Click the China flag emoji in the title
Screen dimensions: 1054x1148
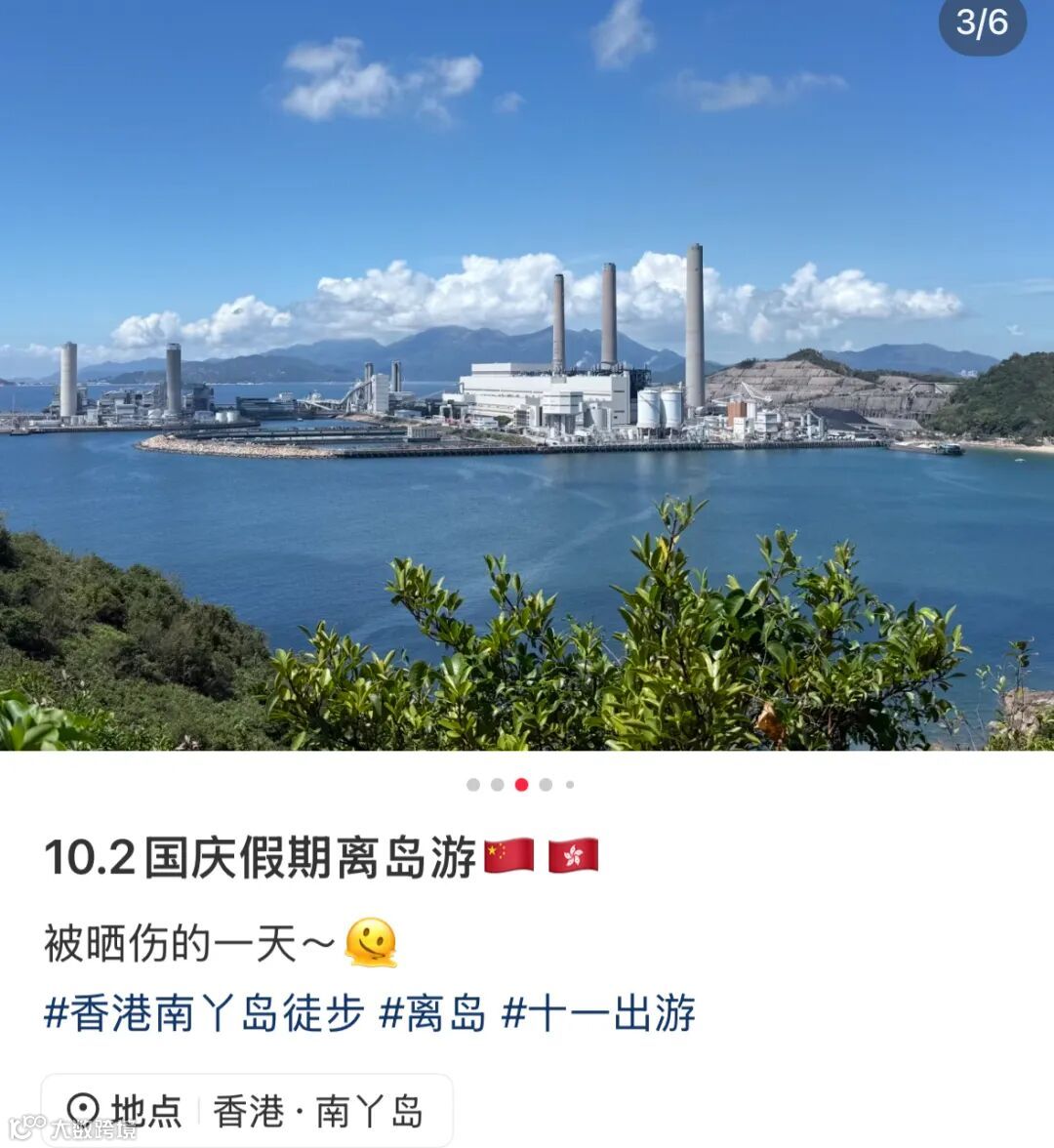pyautogui.click(x=507, y=854)
